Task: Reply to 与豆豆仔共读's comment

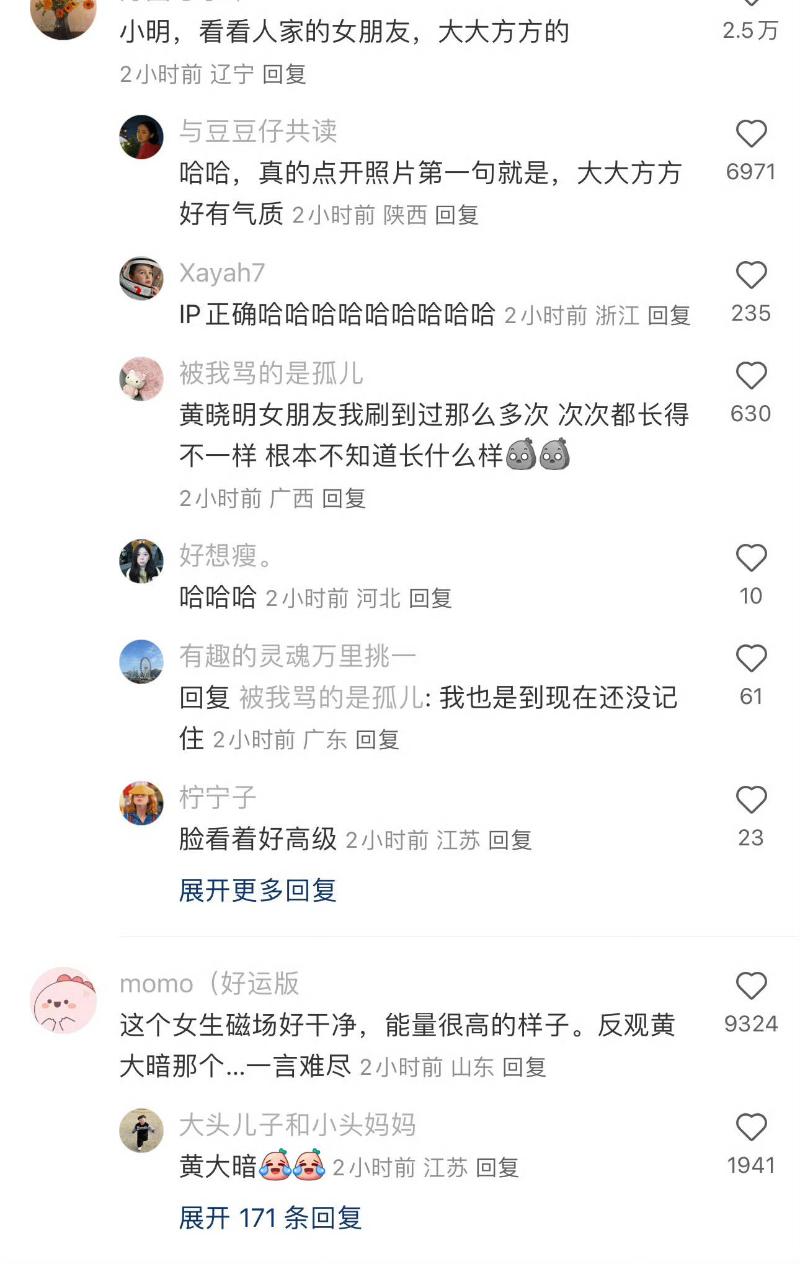Action: pyautogui.click(x=456, y=215)
